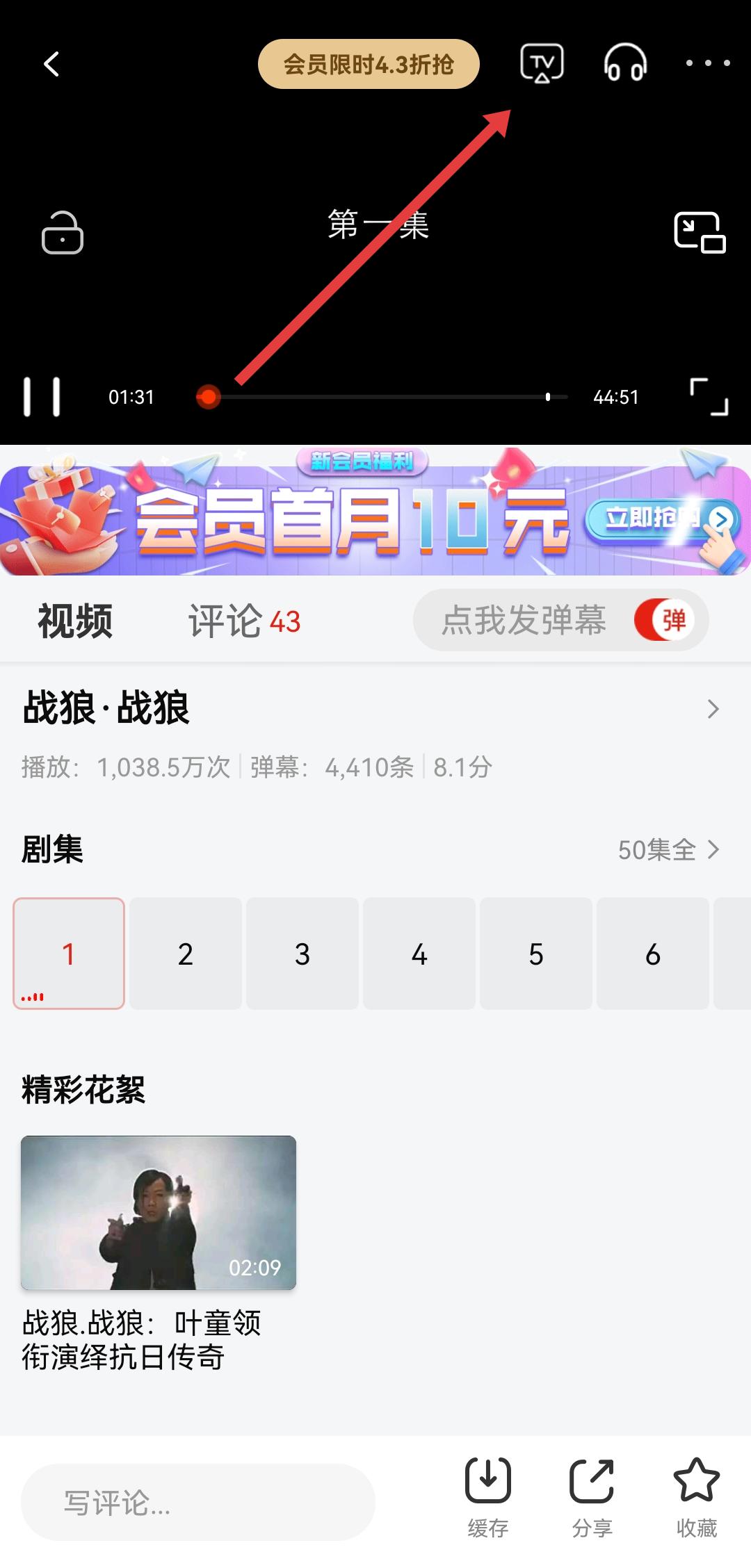Enter fullscreen video mode
The image size is (751, 1568).
click(709, 397)
